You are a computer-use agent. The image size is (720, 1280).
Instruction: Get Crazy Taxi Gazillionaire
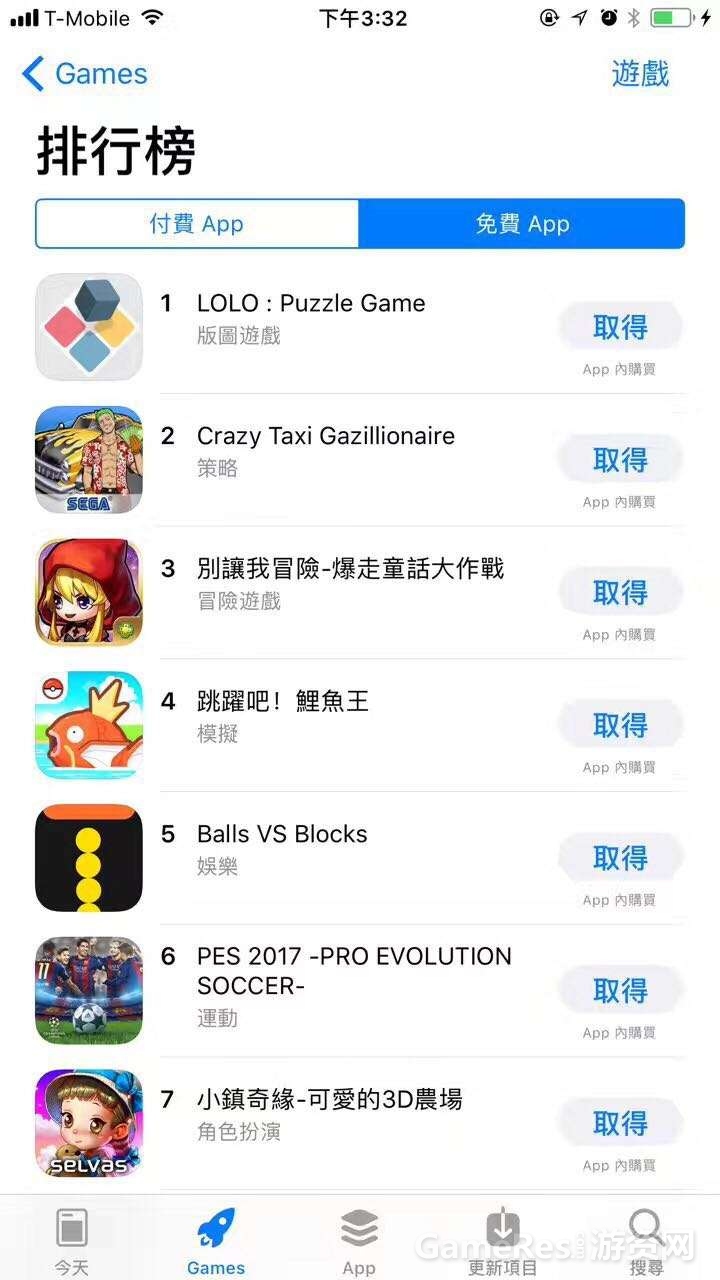[x=620, y=460]
